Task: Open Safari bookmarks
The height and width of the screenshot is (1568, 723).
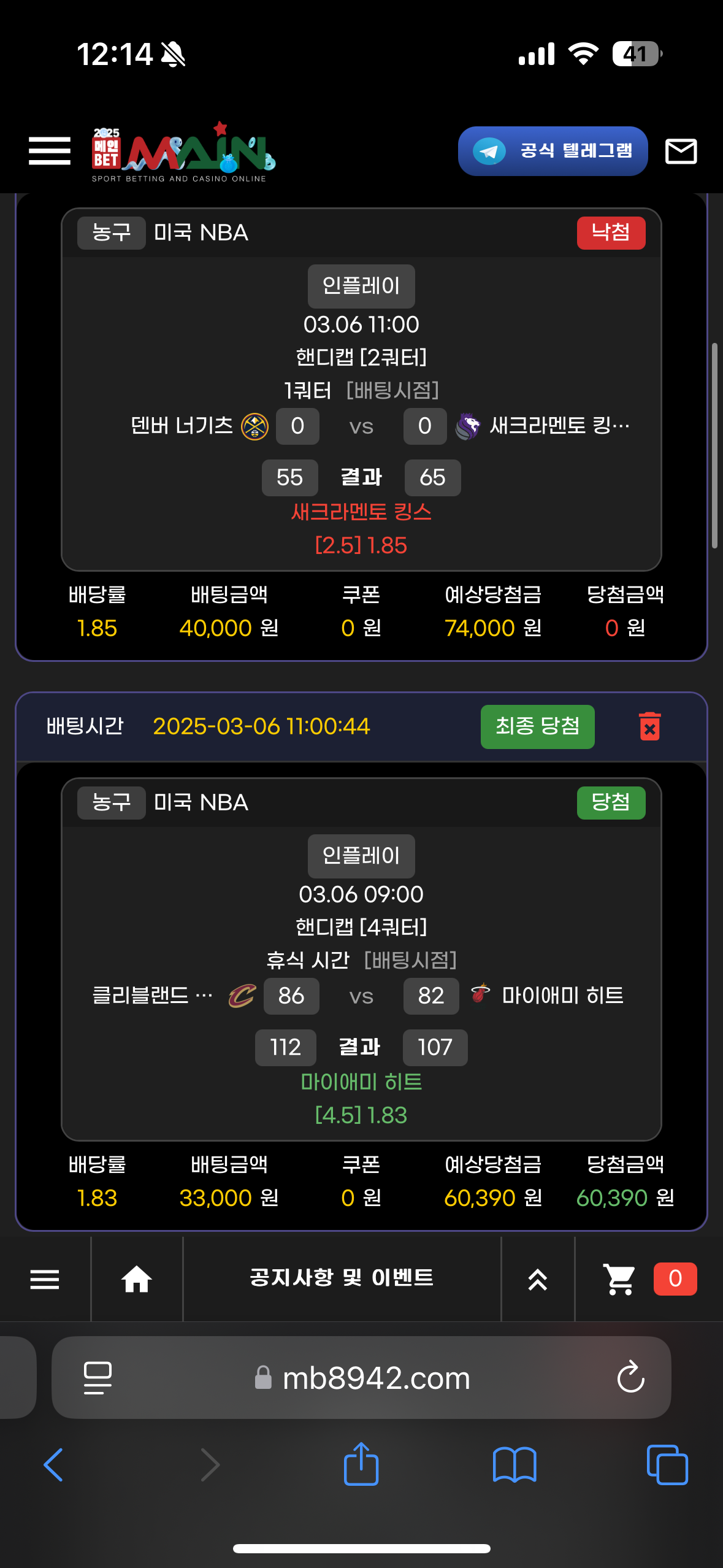Action: point(514,1465)
